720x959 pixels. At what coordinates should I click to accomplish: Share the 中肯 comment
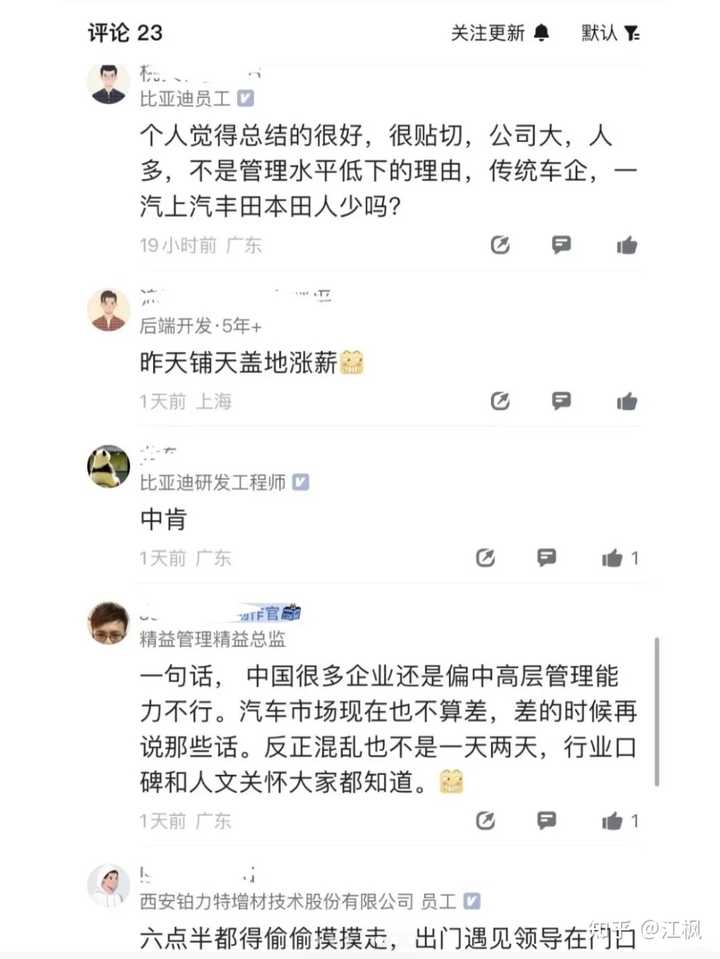click(x=486, y=558)
